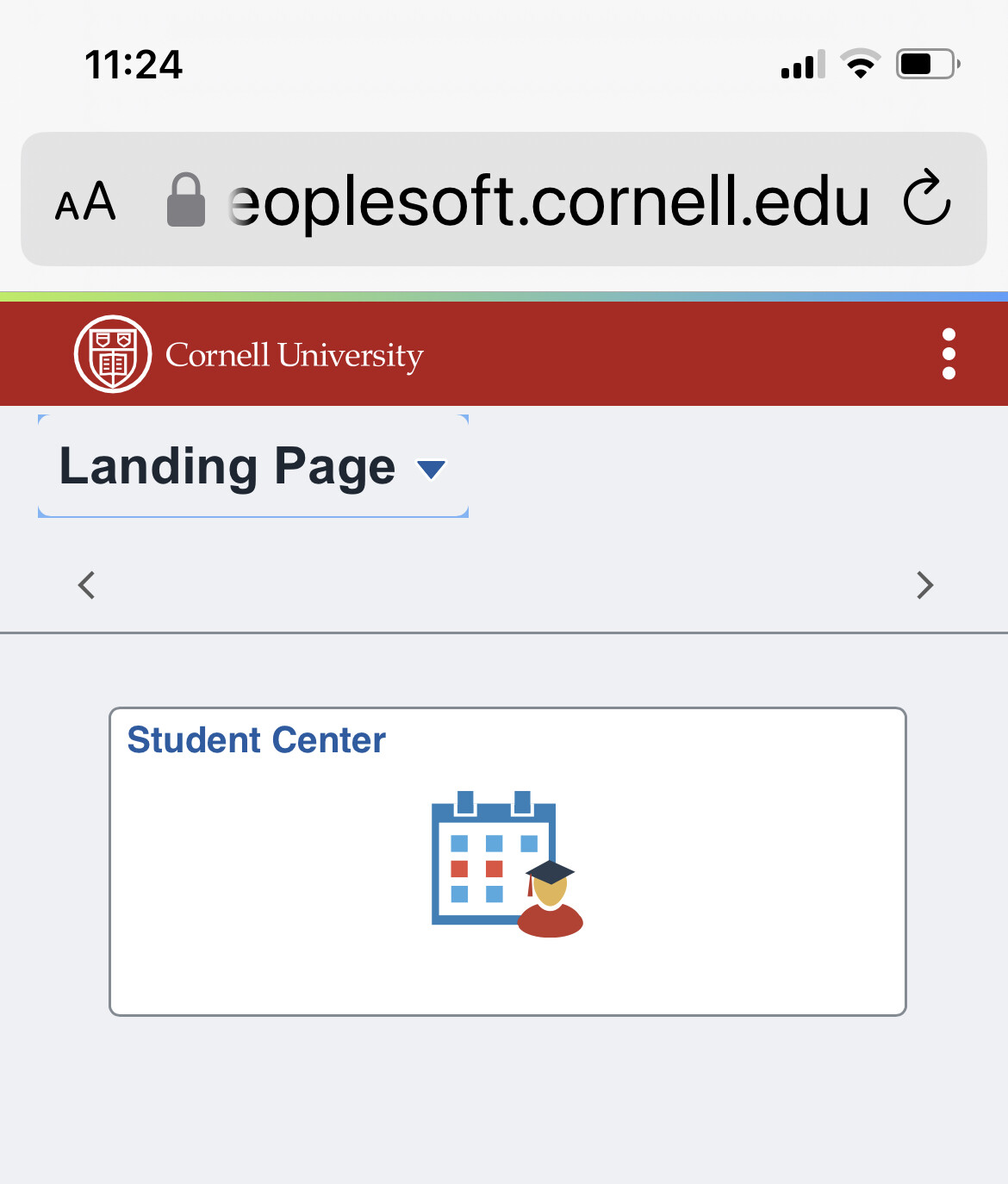Go to the previous homepage with left arrow
This screenshot has width=1008, height=1184.
86,585
